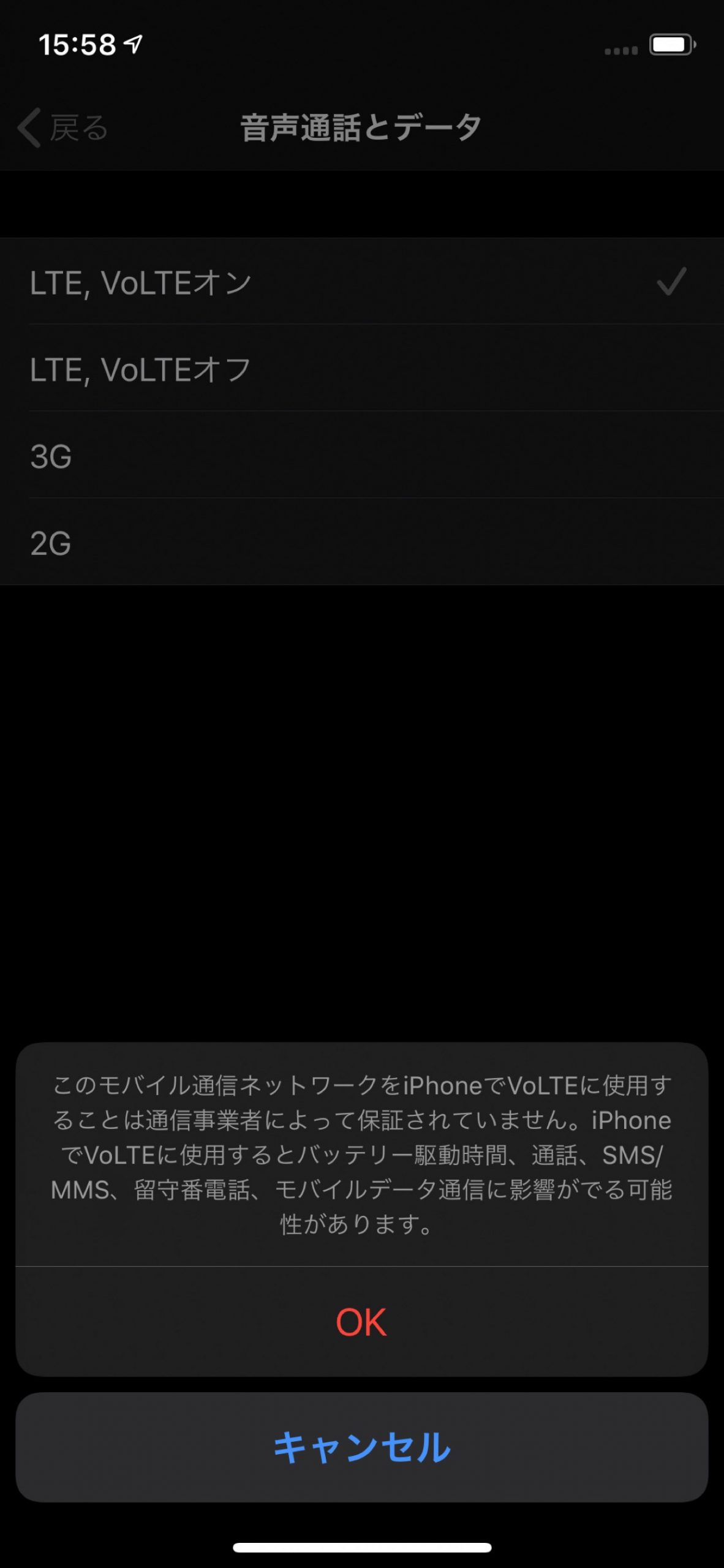
Task: Confirm the VoLTE warning with OK
Action: (x=361, y=1321)
